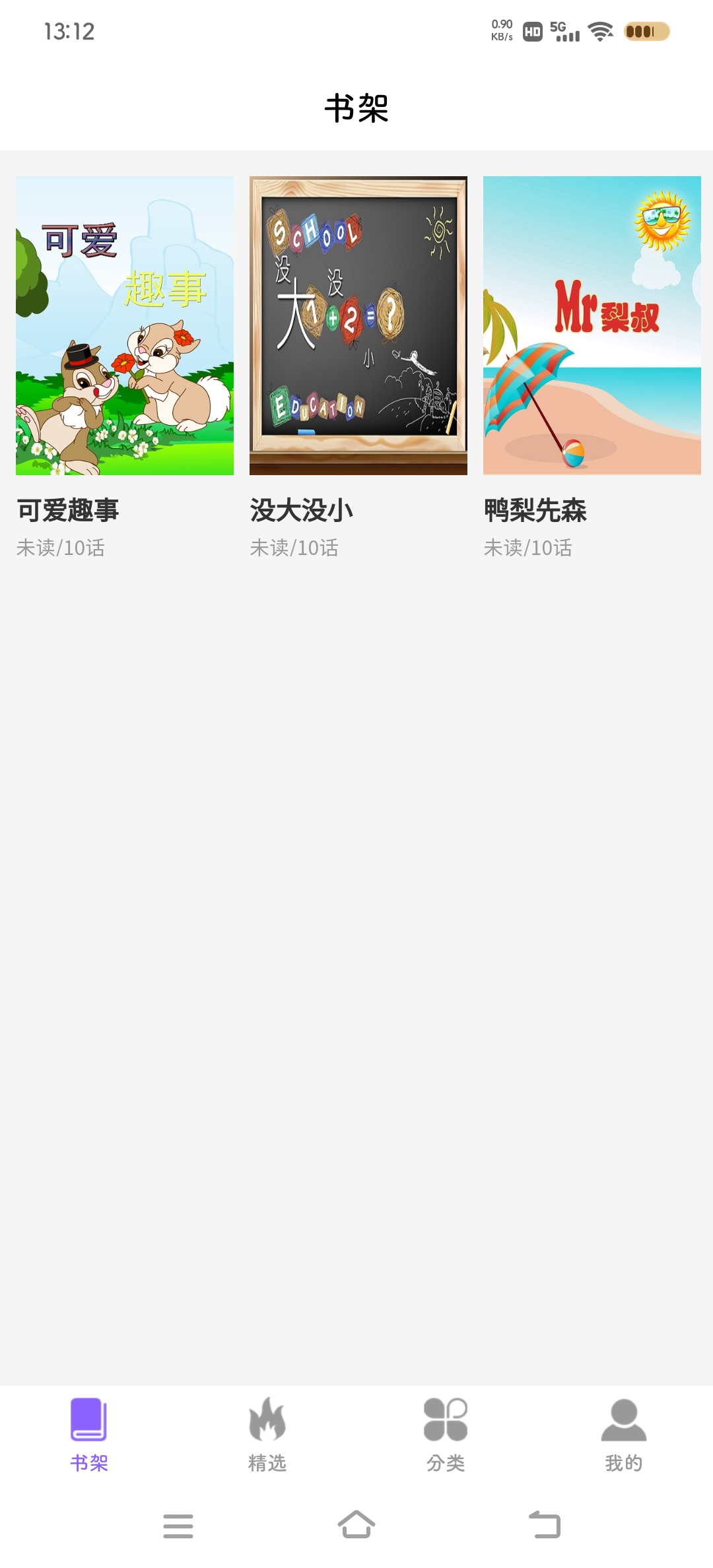The width and height of the screenshot is (713, 1568).
Task: Open the 可爱趣事 comic cover
Action: click(x=125, y=325)
